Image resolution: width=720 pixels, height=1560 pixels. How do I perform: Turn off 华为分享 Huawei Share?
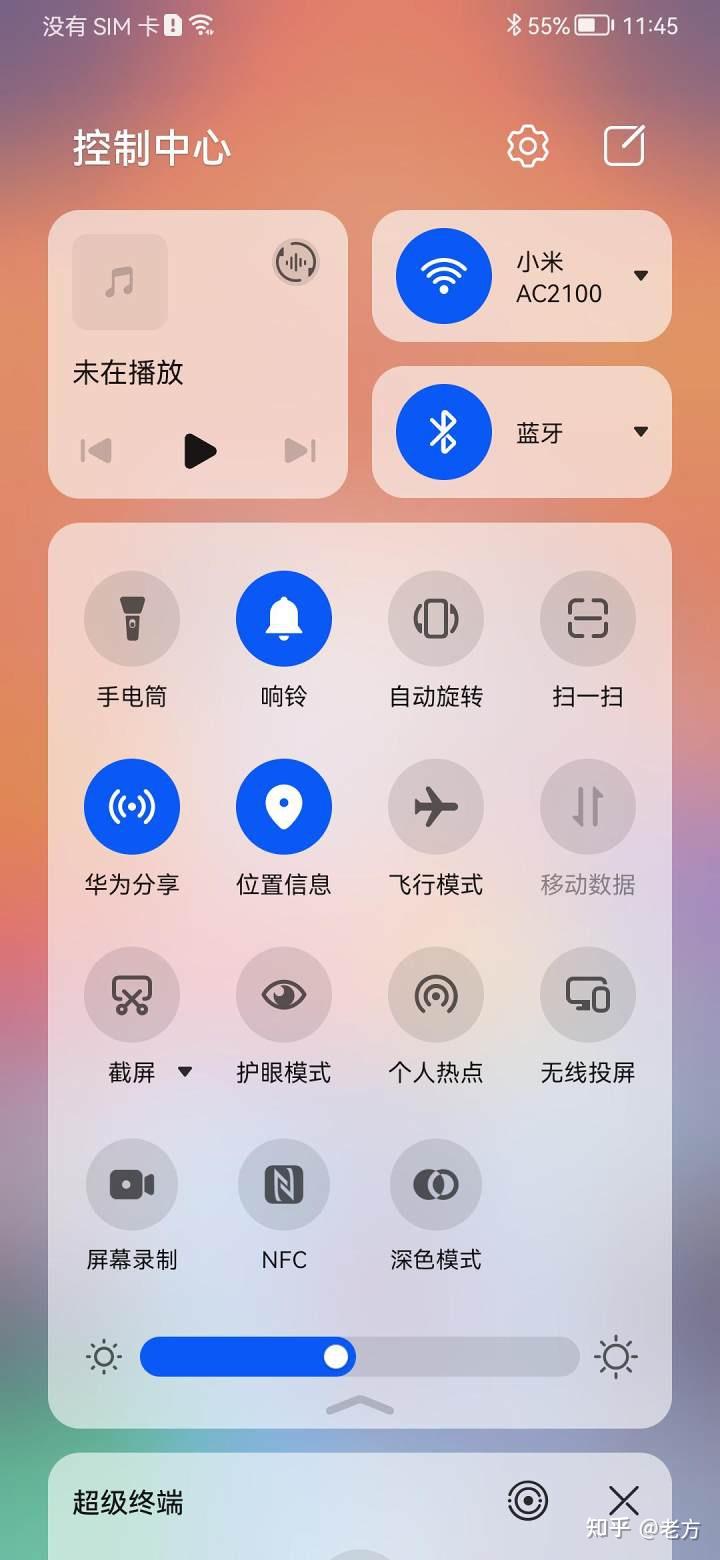[132, 806]
